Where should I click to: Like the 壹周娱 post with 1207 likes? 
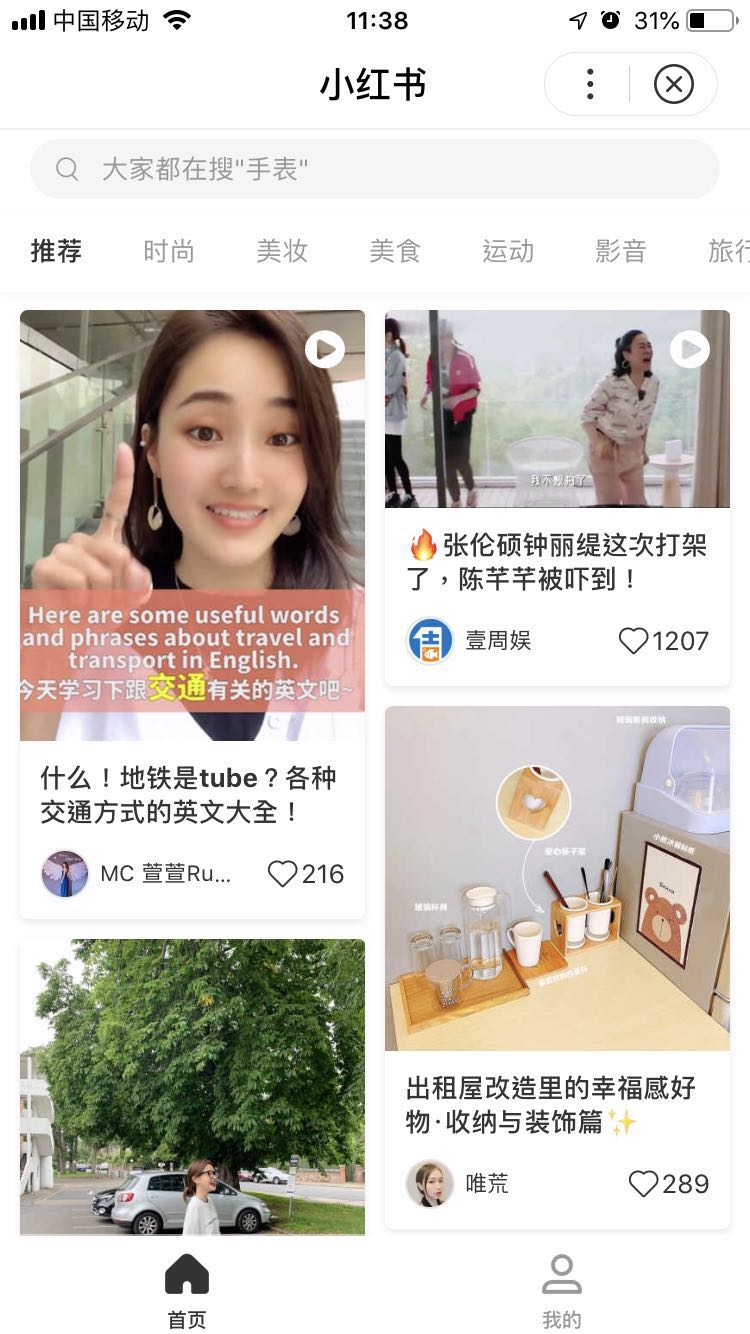(x=633, y=641)
